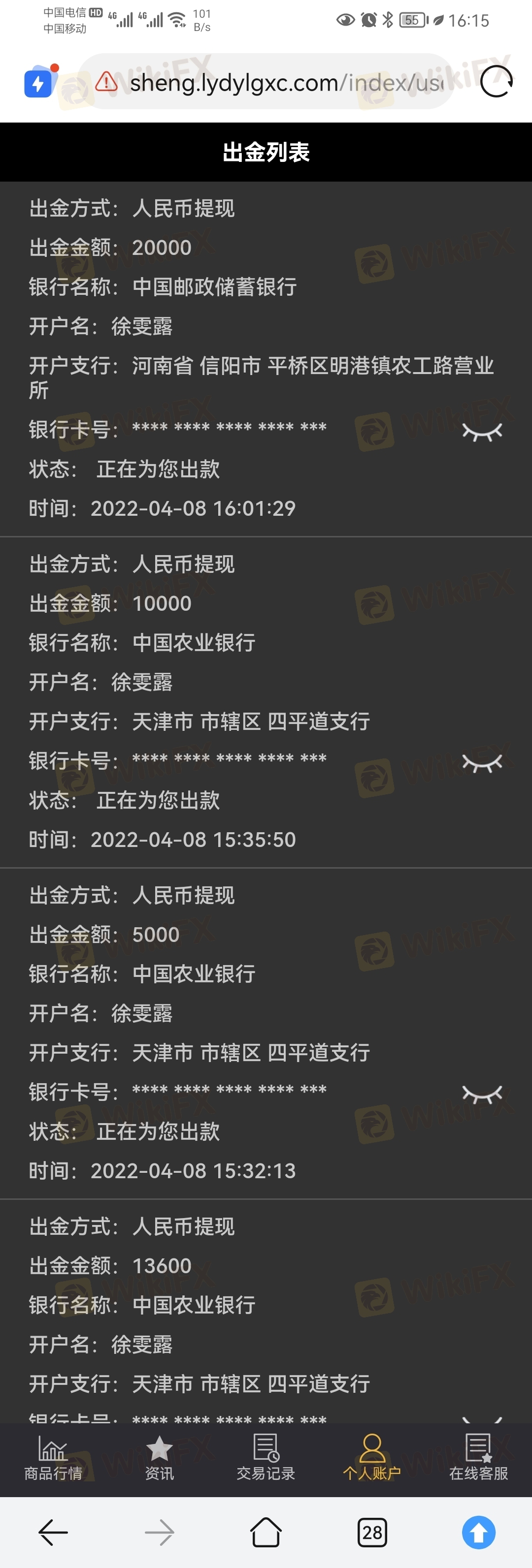Reload the page with the refresh icon

[496, 82]
